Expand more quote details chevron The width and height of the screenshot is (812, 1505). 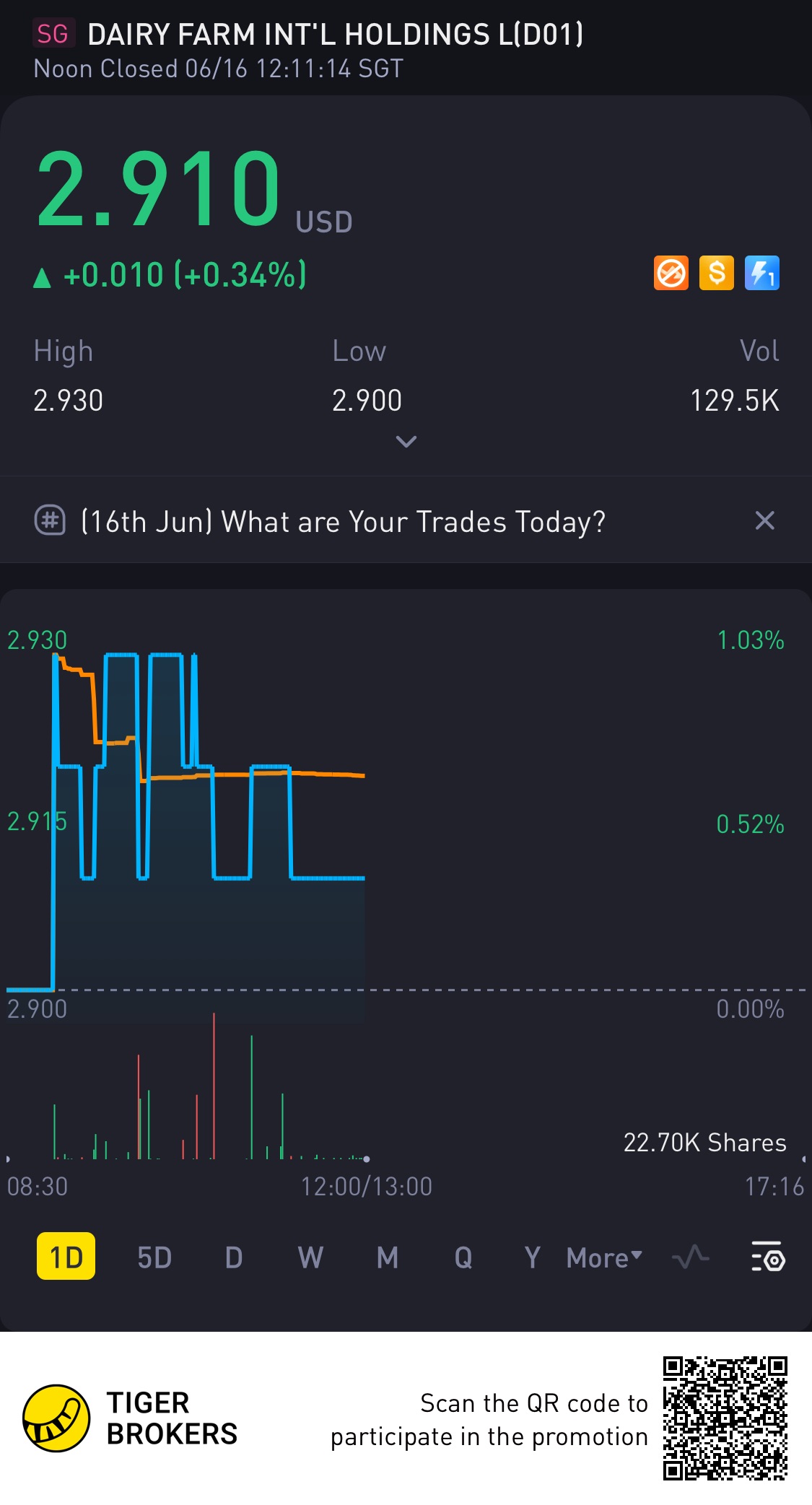pyautogui.click(x=406, y=441)
